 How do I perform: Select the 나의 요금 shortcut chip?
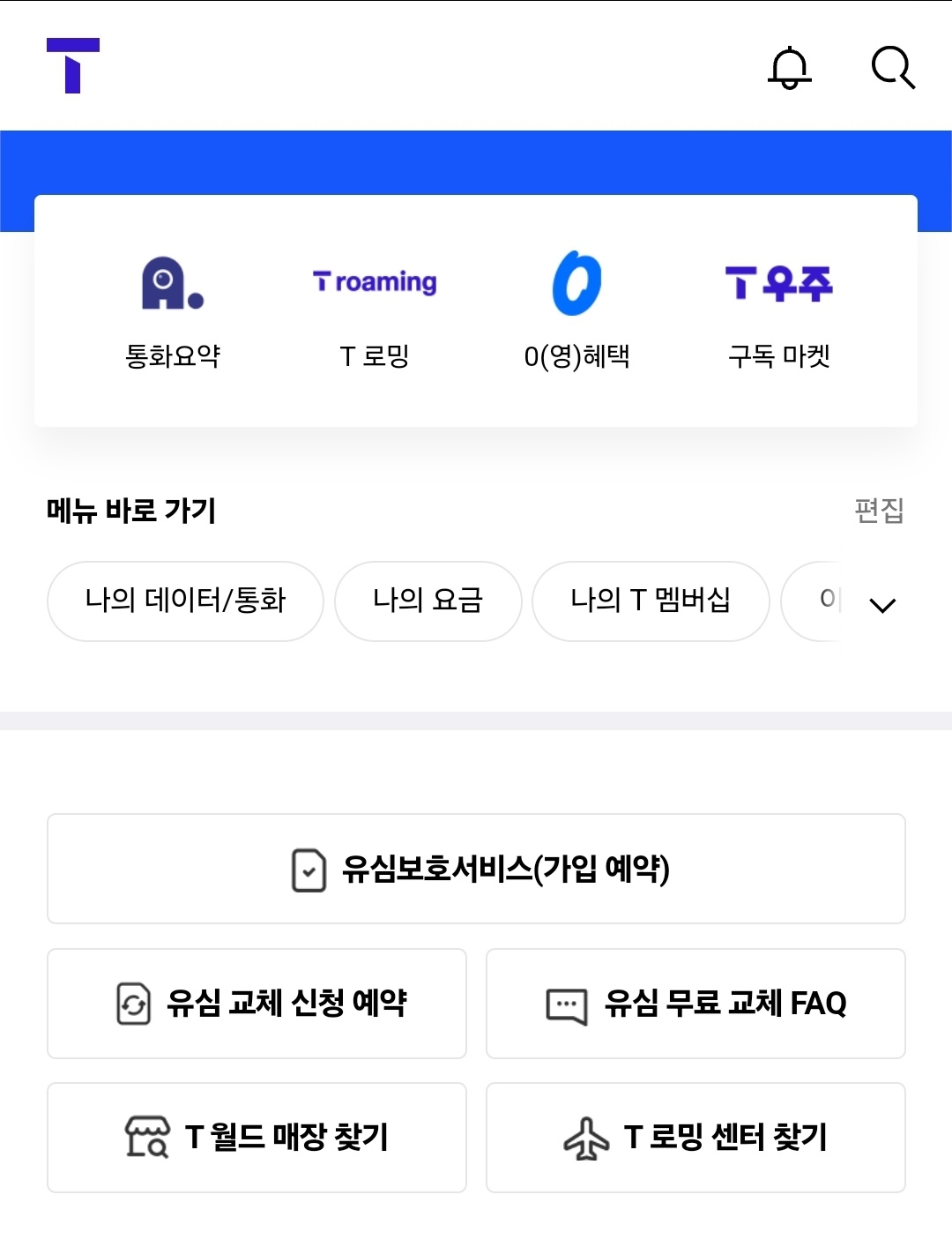(x=428, y=601)
